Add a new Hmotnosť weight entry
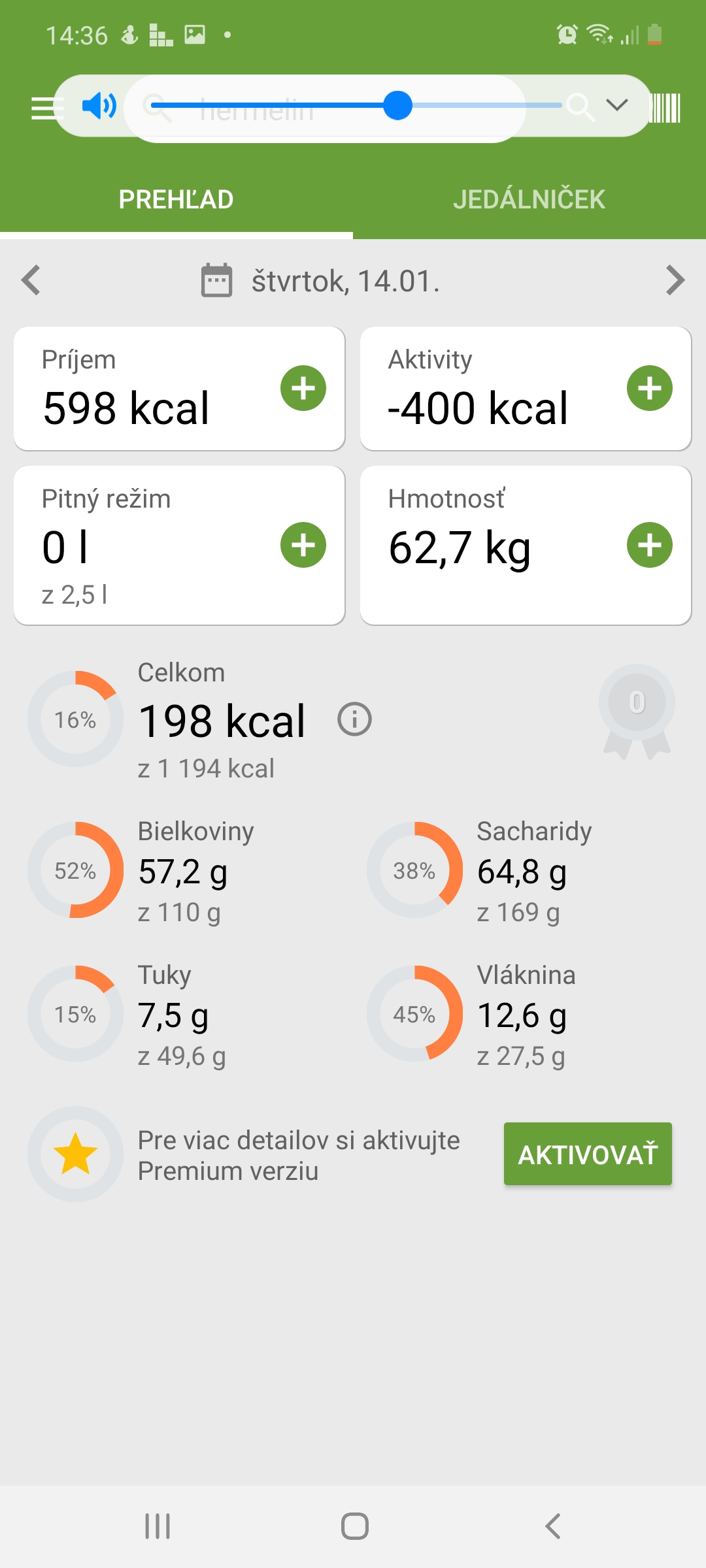Screen dimensions: 706x1568 (650, 545)
